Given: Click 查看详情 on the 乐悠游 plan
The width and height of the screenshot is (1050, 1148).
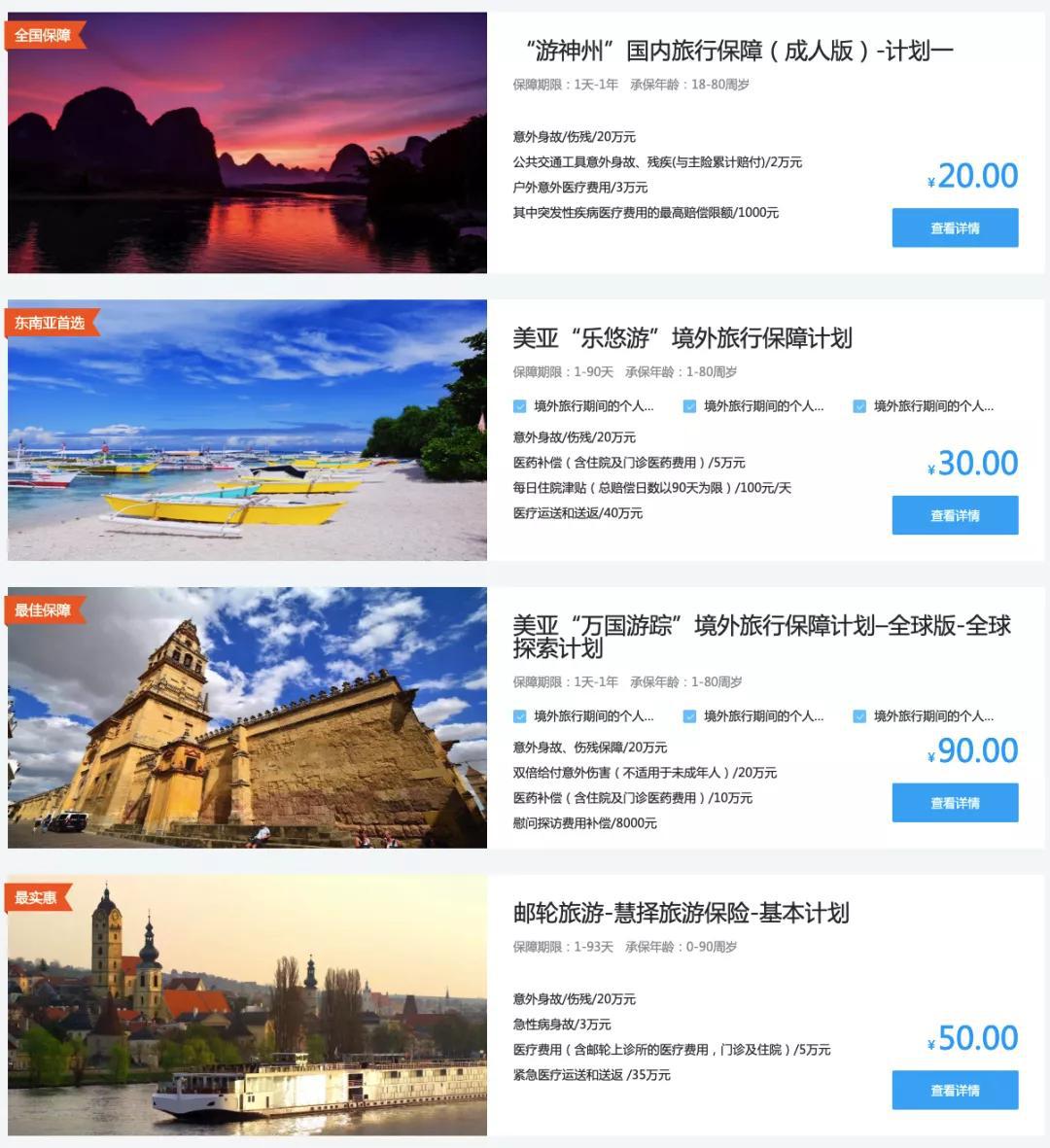Looking at the screenshot, I should 955,514.
